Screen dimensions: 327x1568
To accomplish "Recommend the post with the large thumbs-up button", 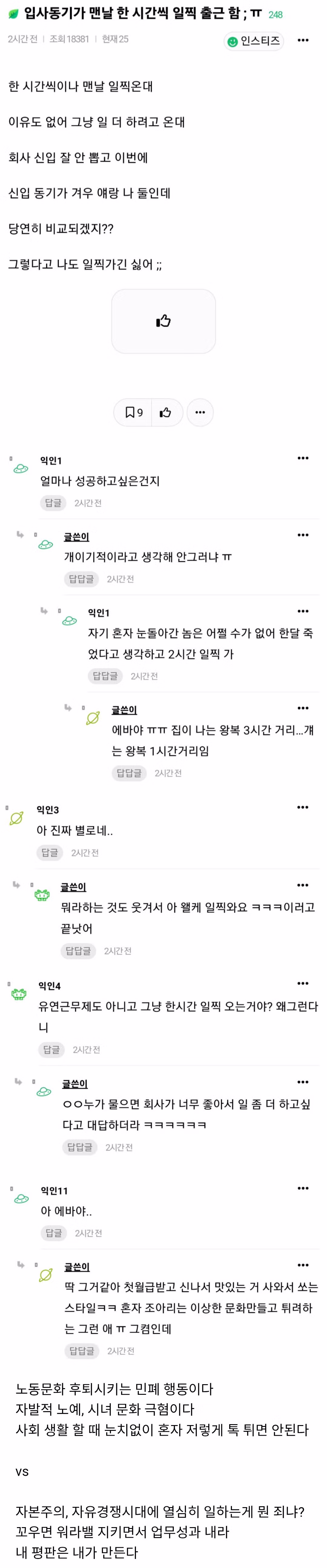I will pos(163,321).
